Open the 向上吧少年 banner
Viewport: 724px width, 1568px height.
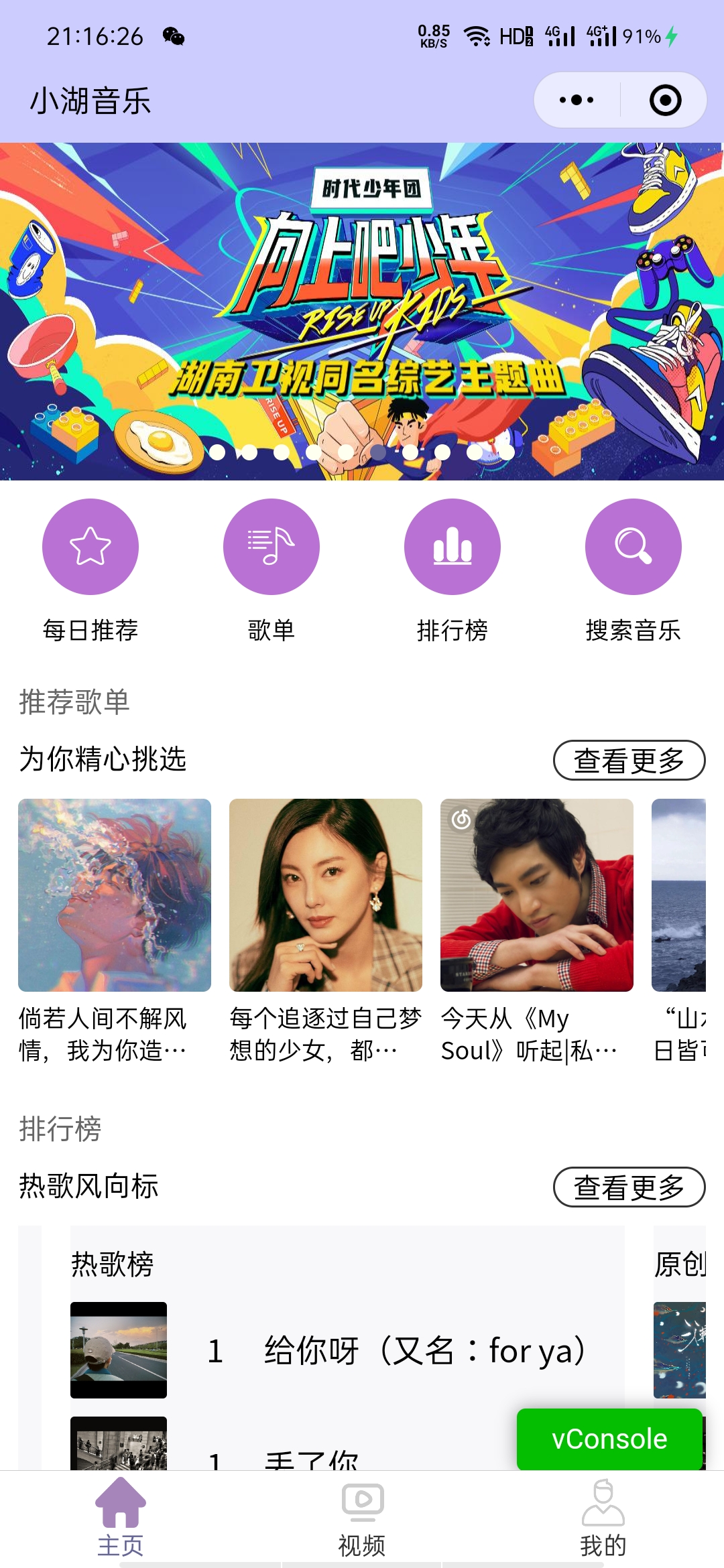(362, 311)
